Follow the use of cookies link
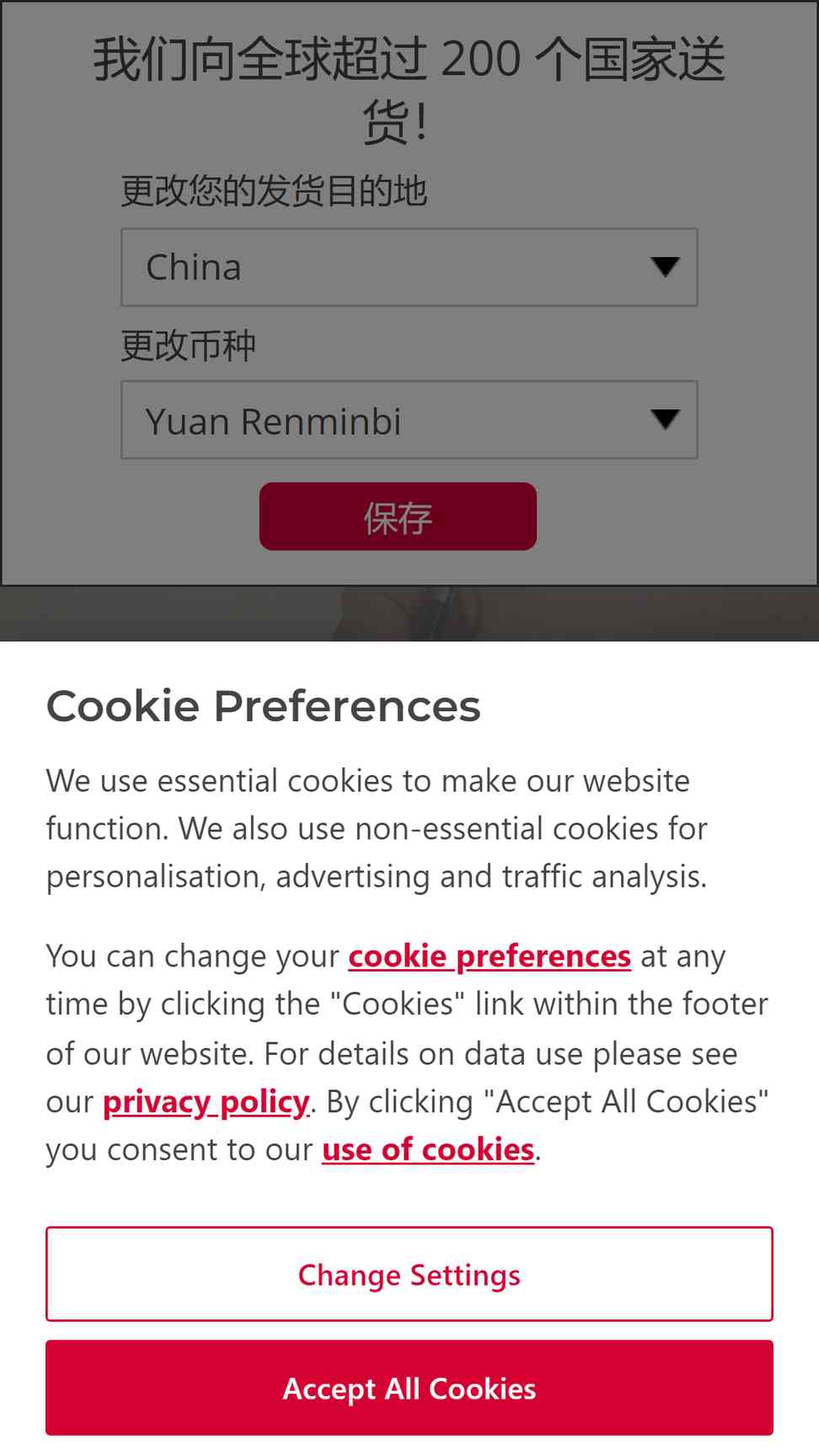 [428, 1149]
